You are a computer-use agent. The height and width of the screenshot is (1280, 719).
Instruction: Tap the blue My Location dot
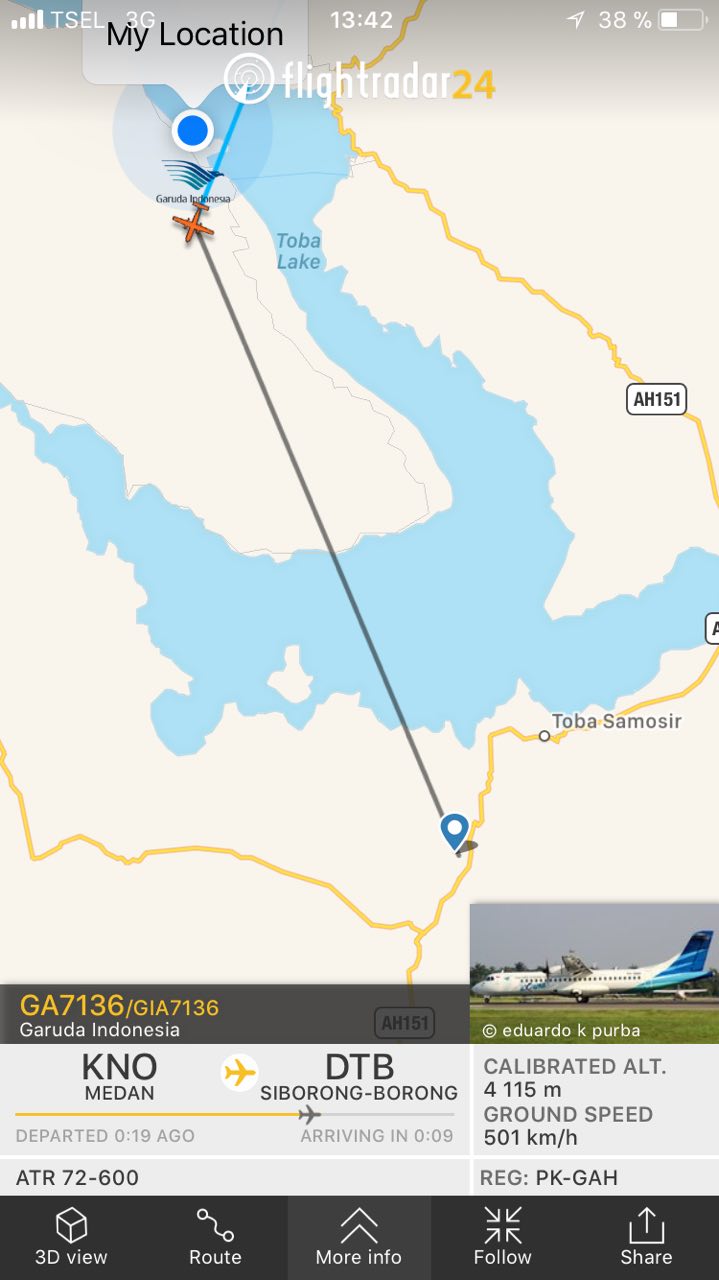(x=192, y=130)
